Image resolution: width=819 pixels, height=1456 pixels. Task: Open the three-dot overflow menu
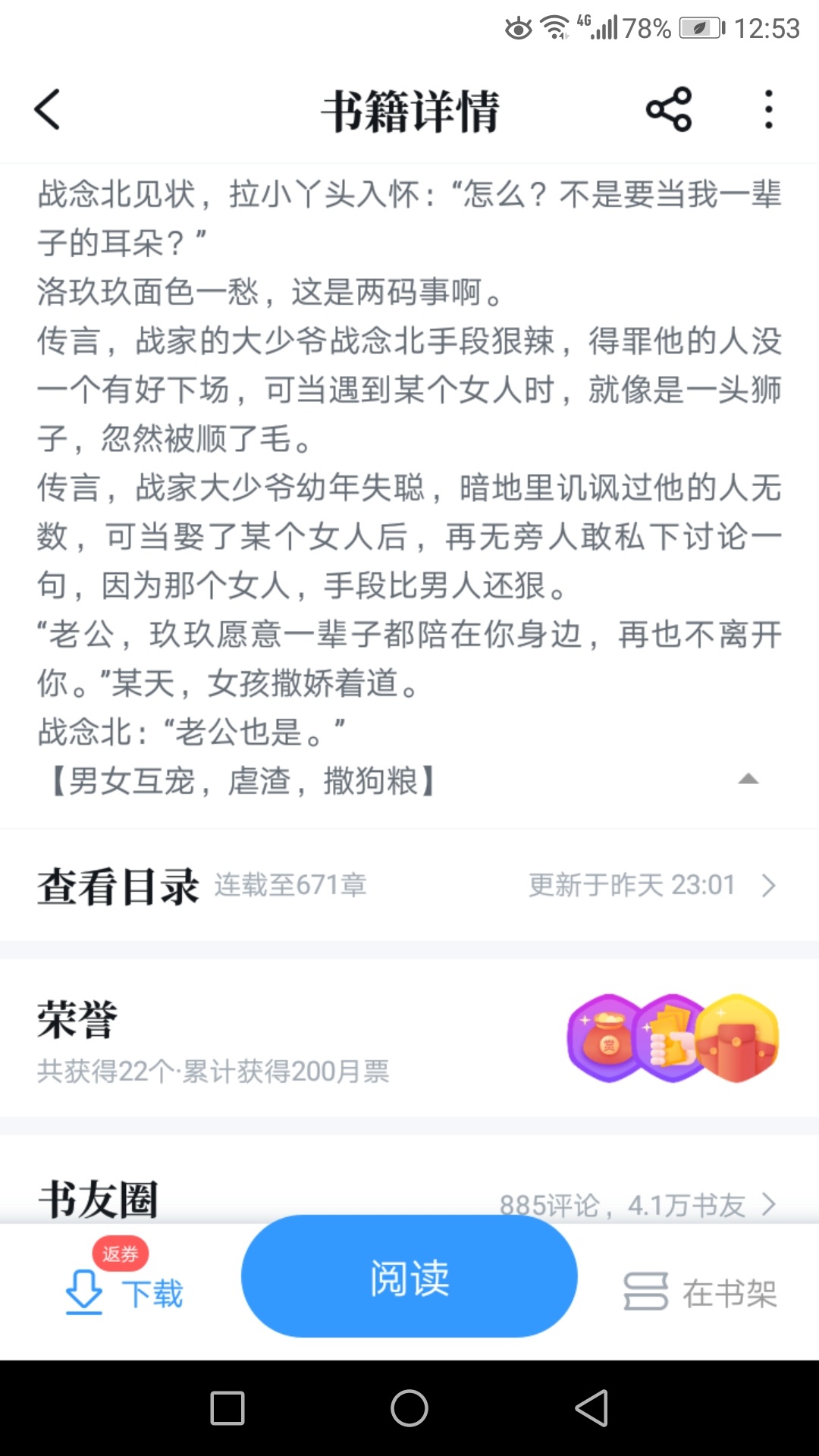(768, 110)
